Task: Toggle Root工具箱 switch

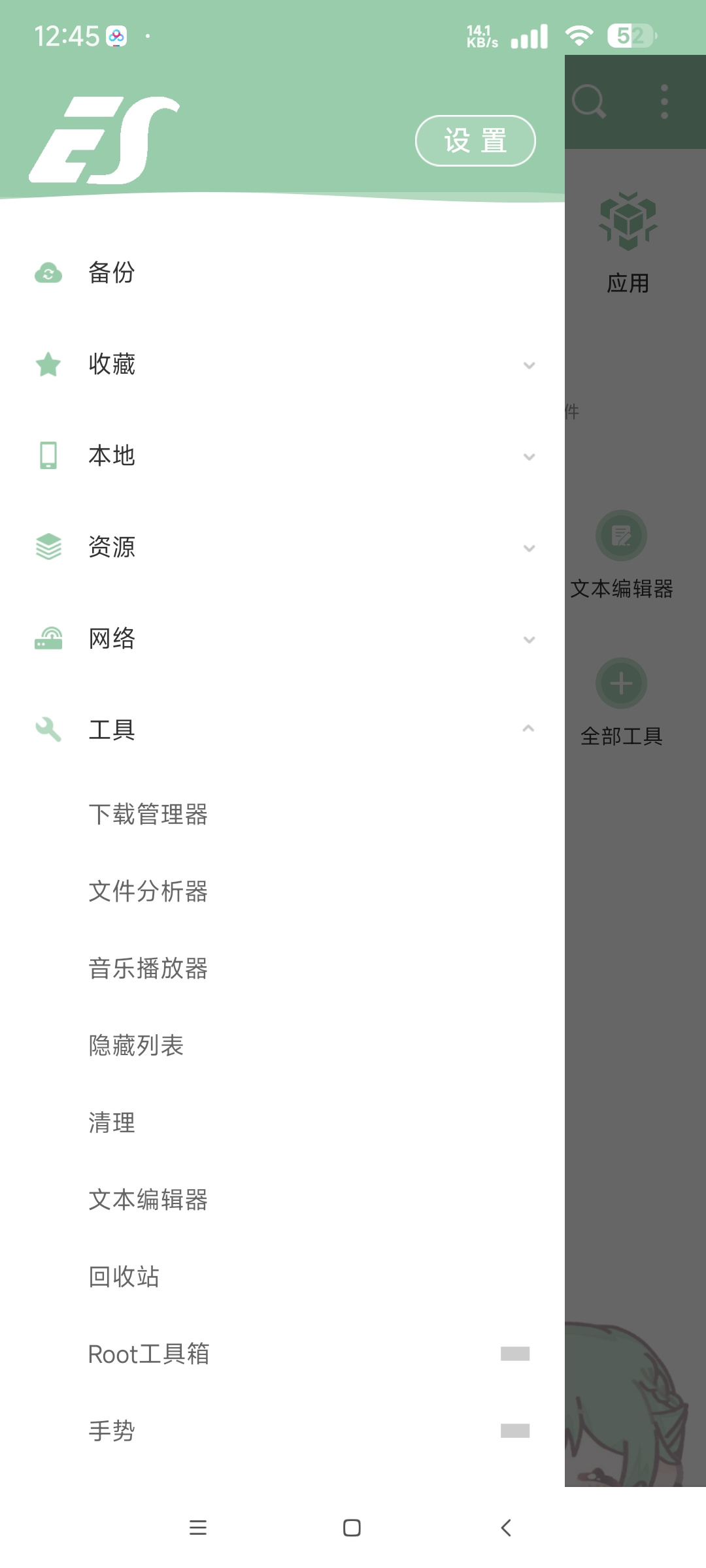Action: (x=514, y=1354)
